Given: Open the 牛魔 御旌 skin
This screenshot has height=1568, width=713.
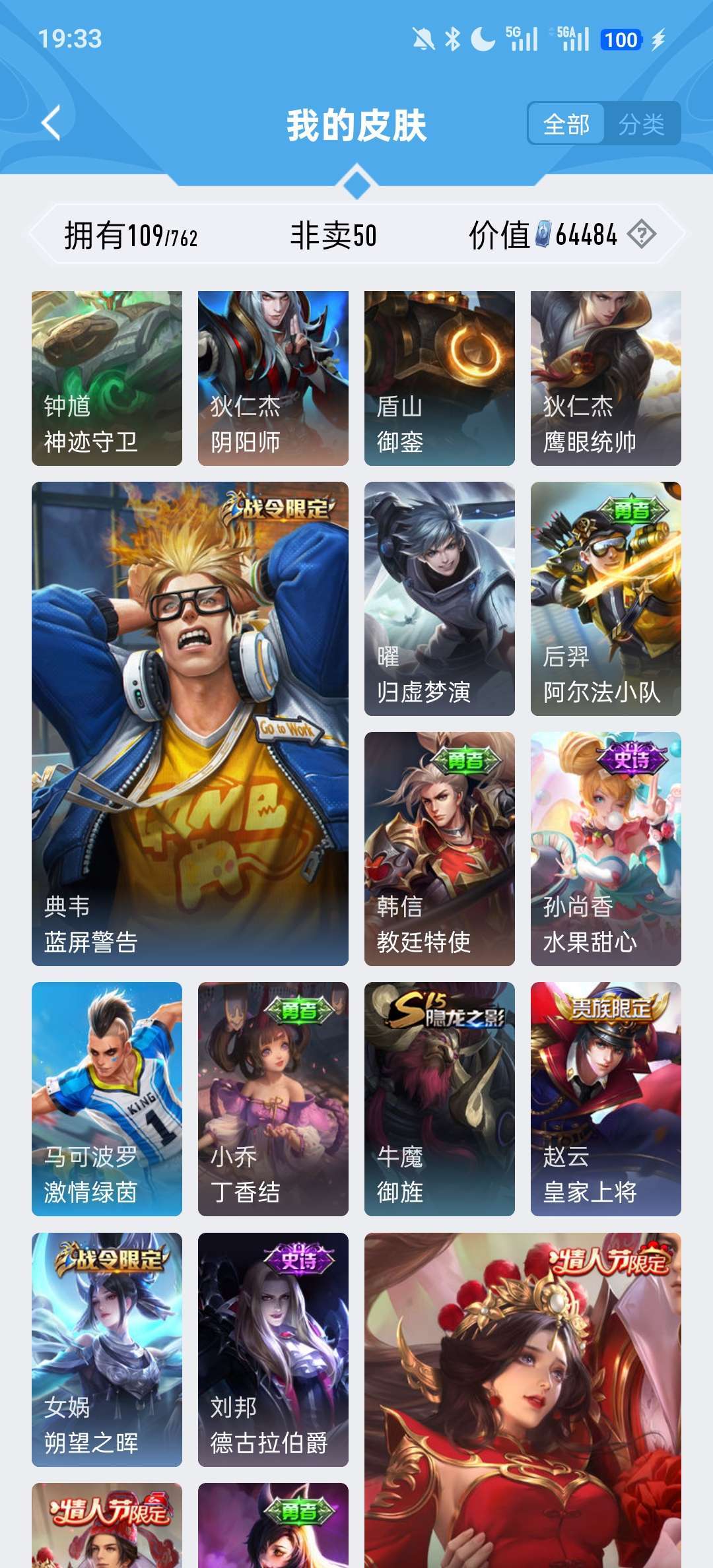Looking at the screenshot, I should (x=440, y=1099).
